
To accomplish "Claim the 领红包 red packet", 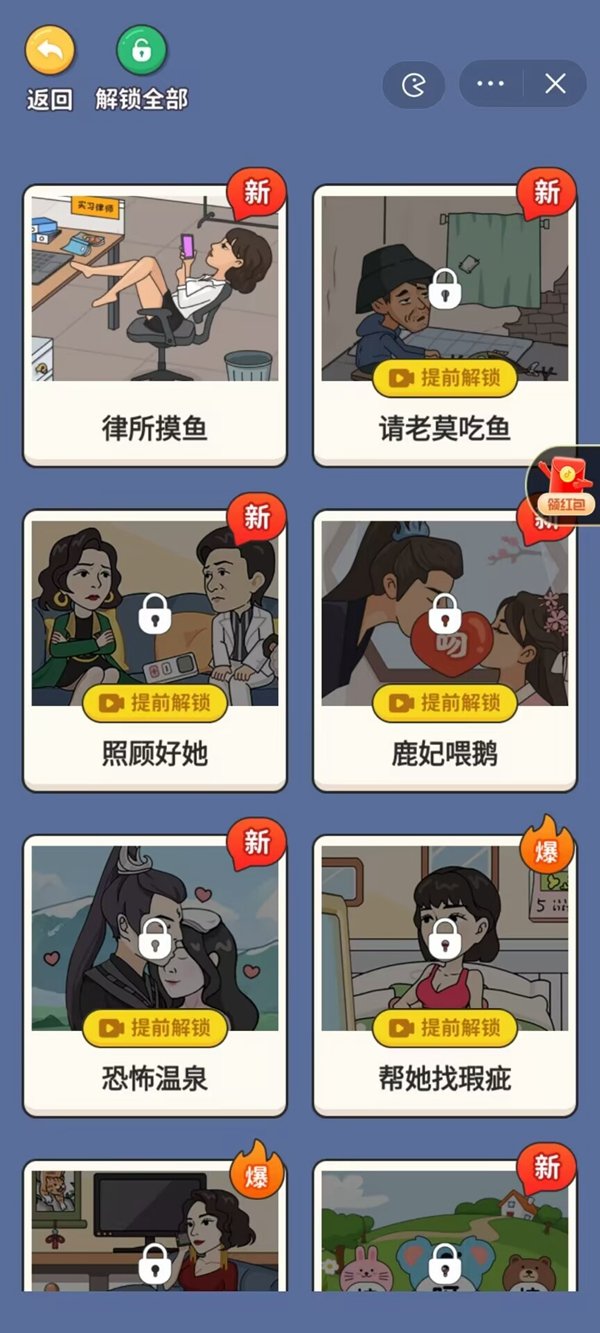I will point(565,485).
